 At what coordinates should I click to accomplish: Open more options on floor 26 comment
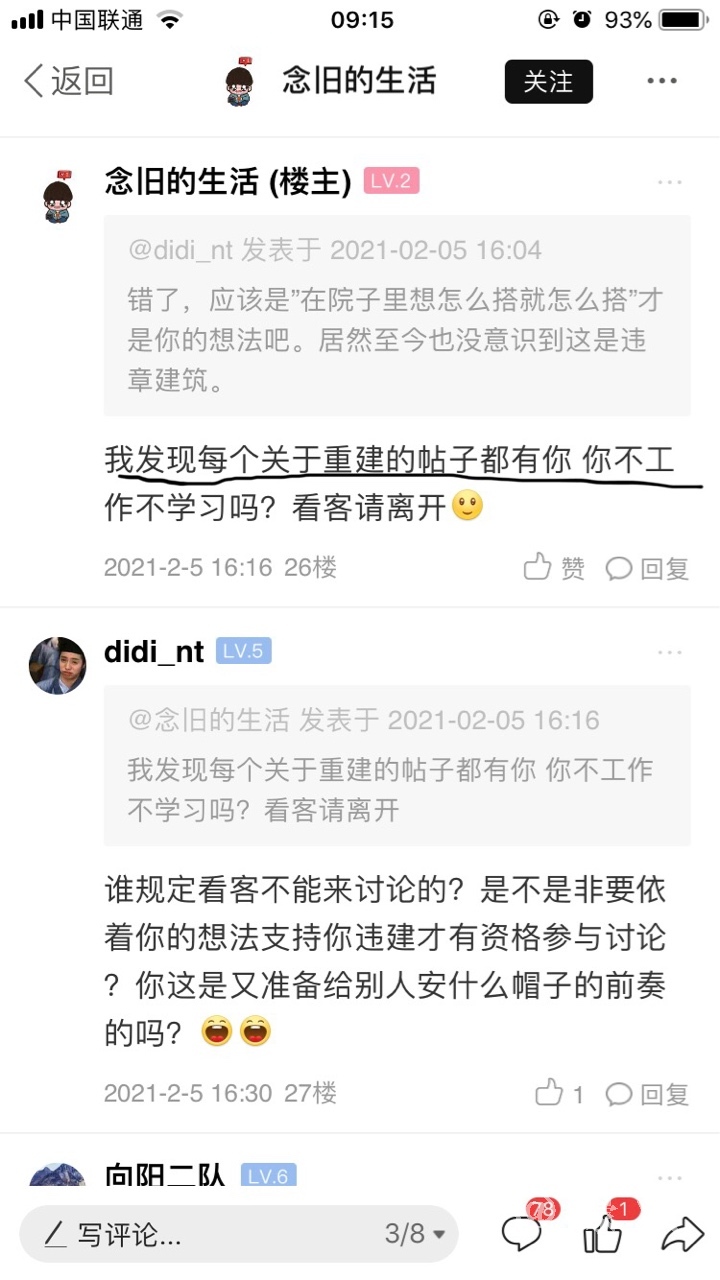[669, 182]
